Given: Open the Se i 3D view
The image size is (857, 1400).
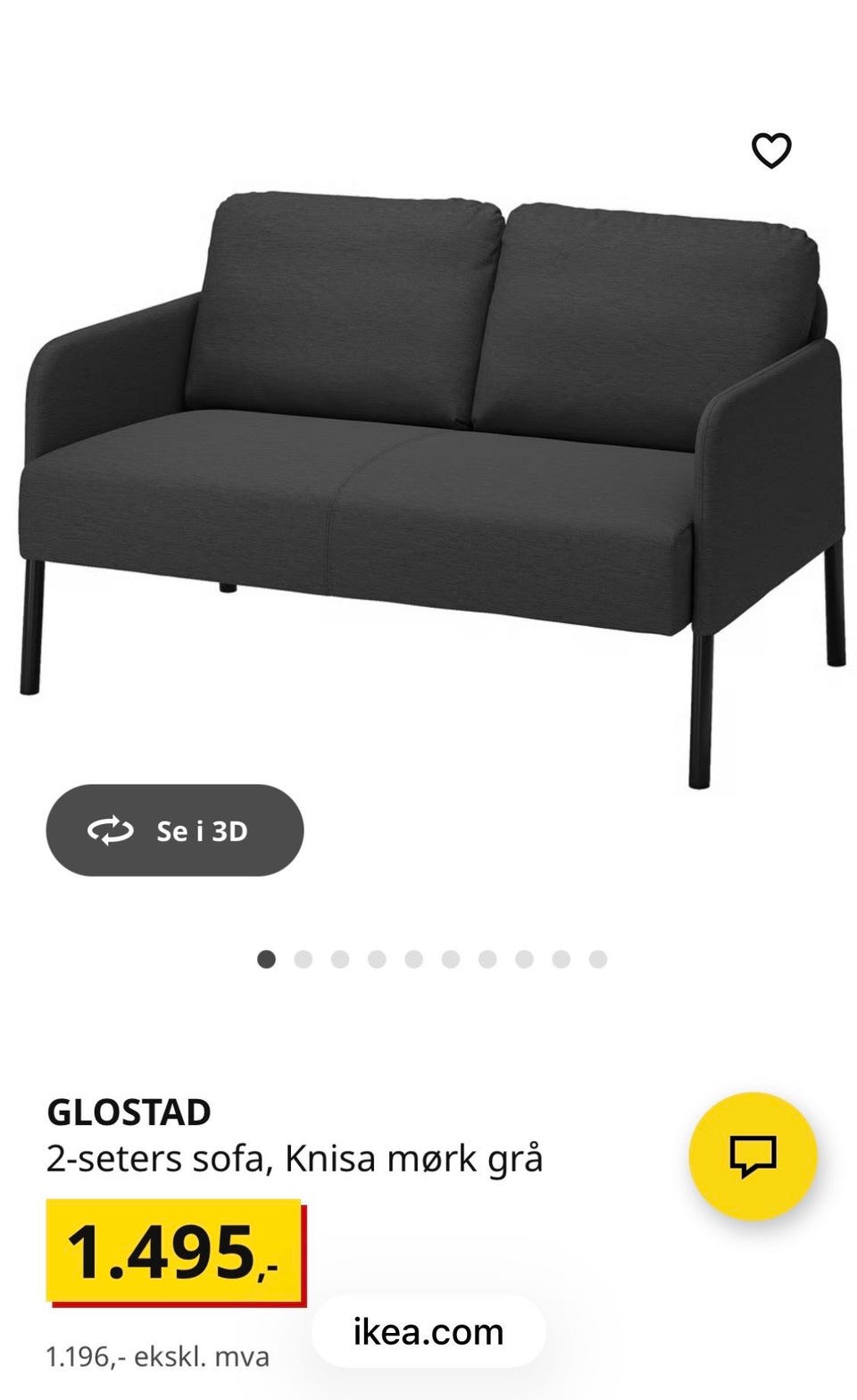Looking at the screenshot, I should [175, 830].
